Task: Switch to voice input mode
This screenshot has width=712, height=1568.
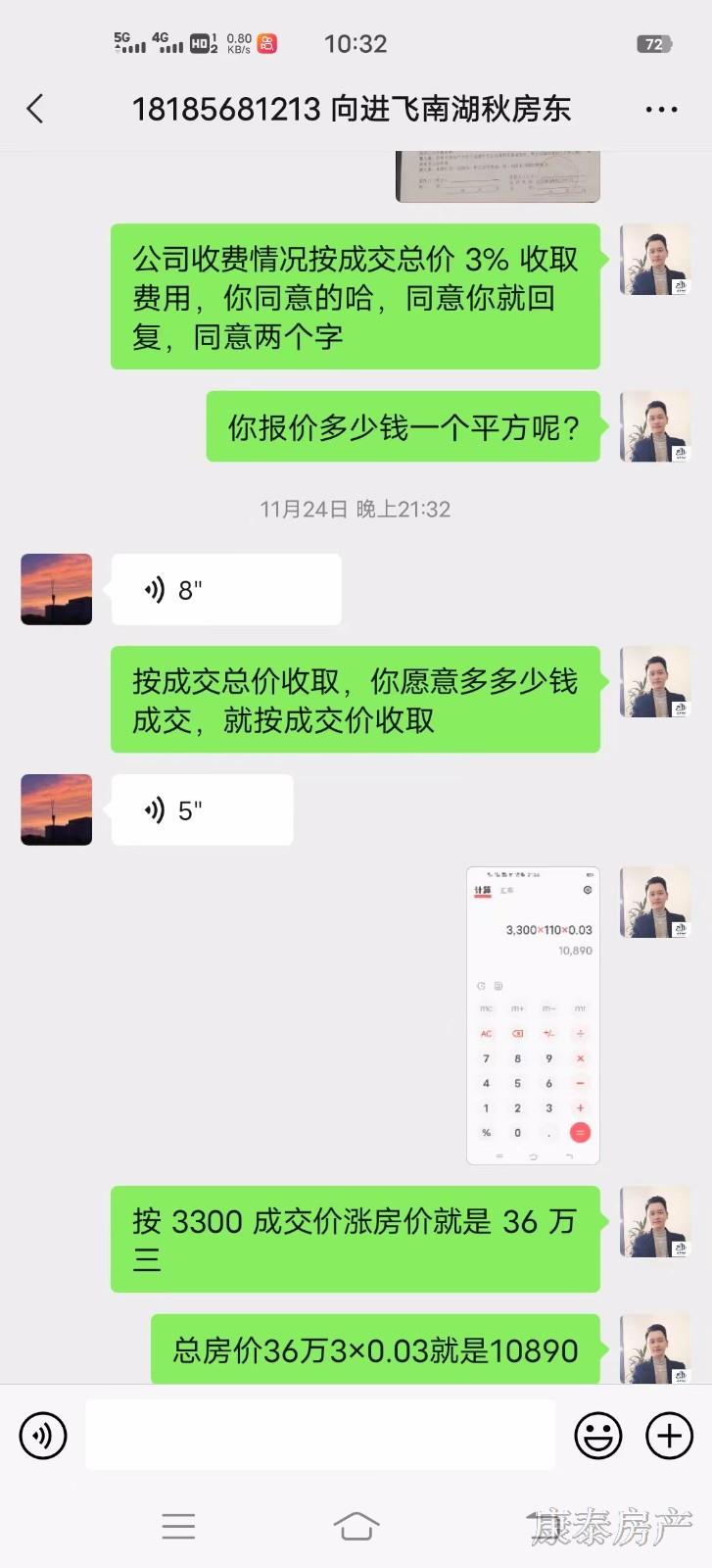Action: pyautogui.click(x=43, y=1436)
